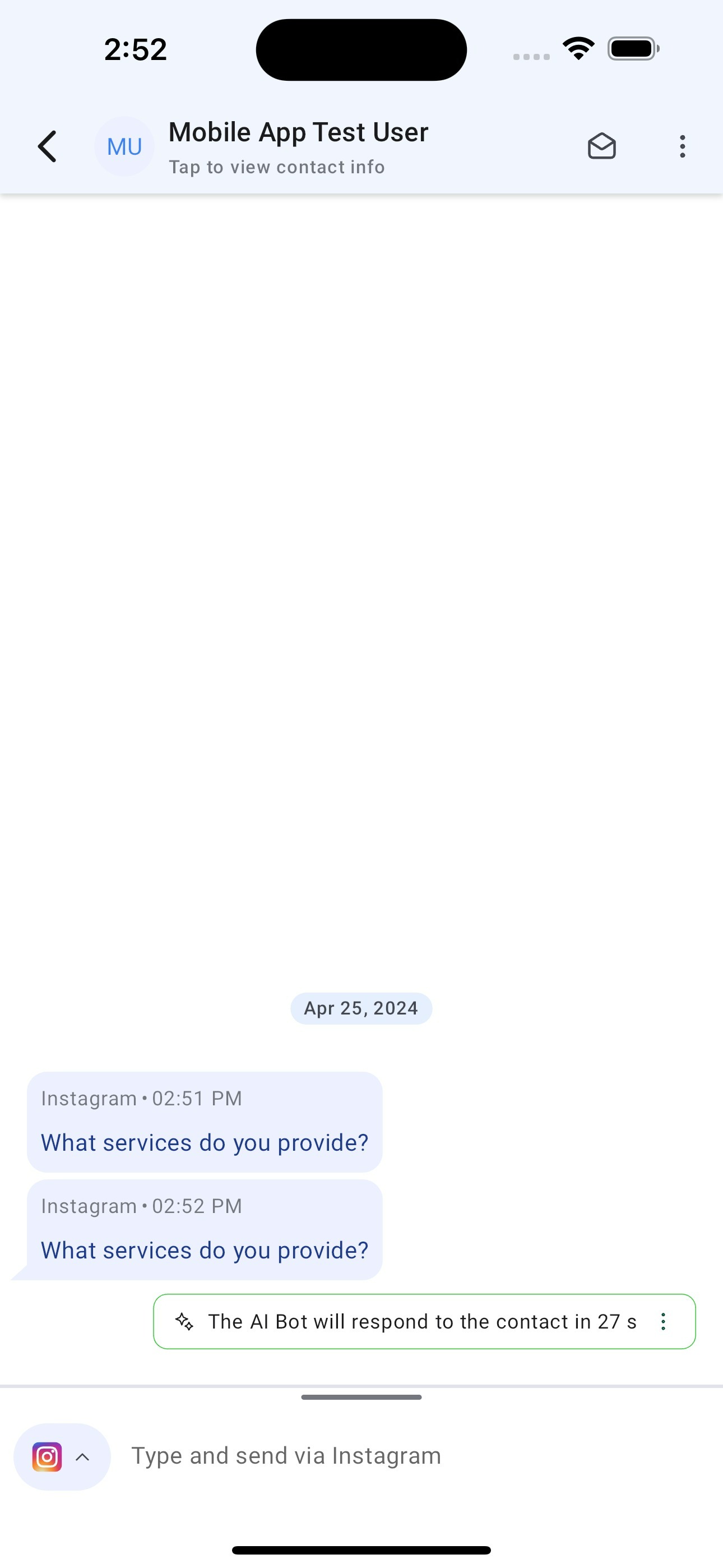This screenshot has width=723, height=1568.
Task: Open conversation options via top three-dot menu
Action: pos(682,146)
